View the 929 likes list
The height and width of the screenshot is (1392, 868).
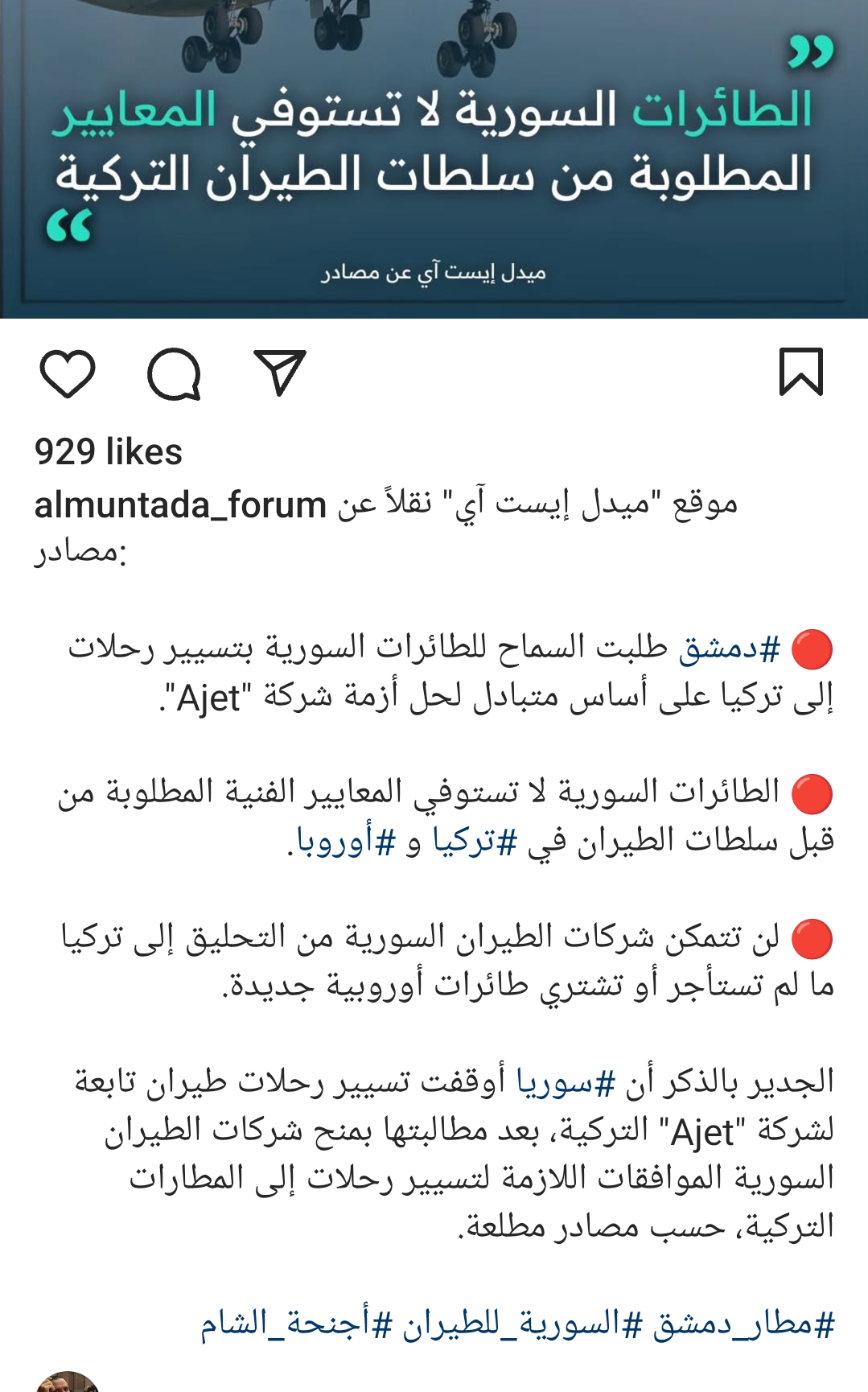click(x=109, y=452)
